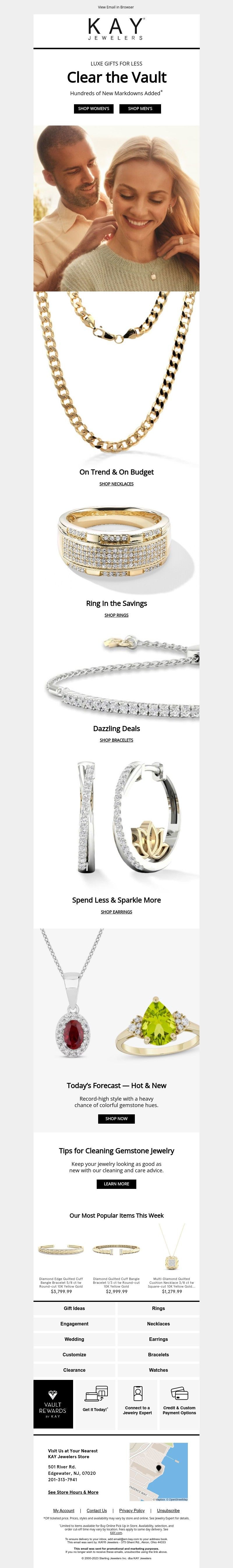Open the SHOP NECKLACES link
Image resolution: width=233 pixels, height=1568 pixels.
[116, 484]
